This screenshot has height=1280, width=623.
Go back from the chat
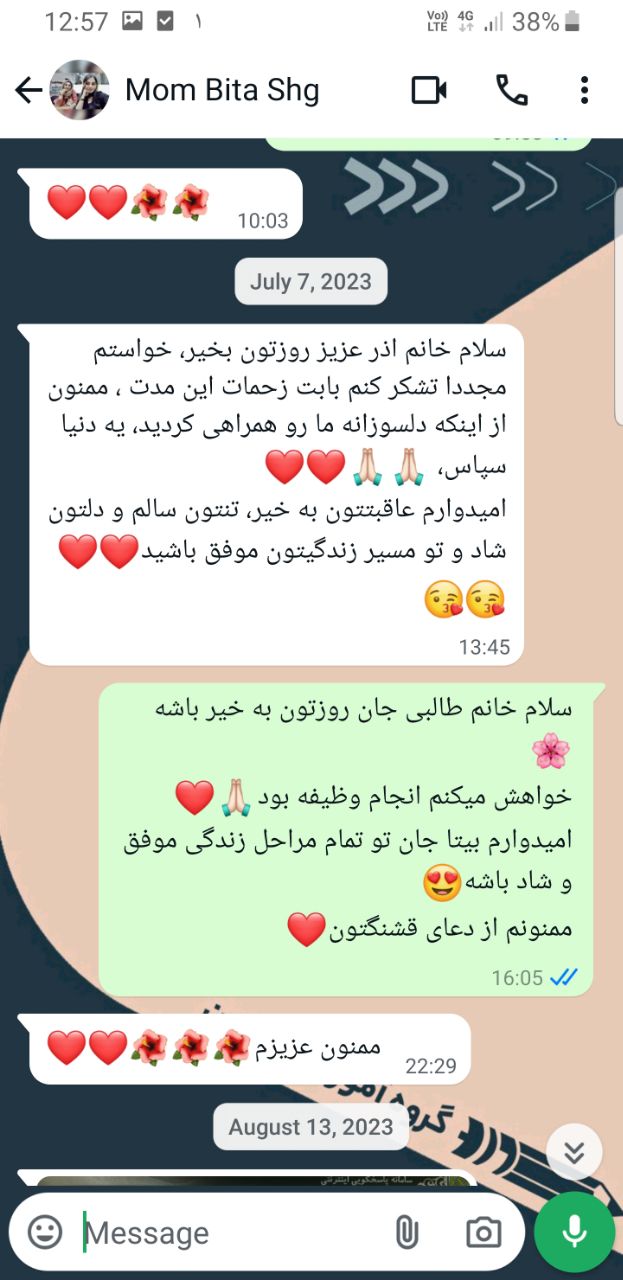(x=28, y=91)
